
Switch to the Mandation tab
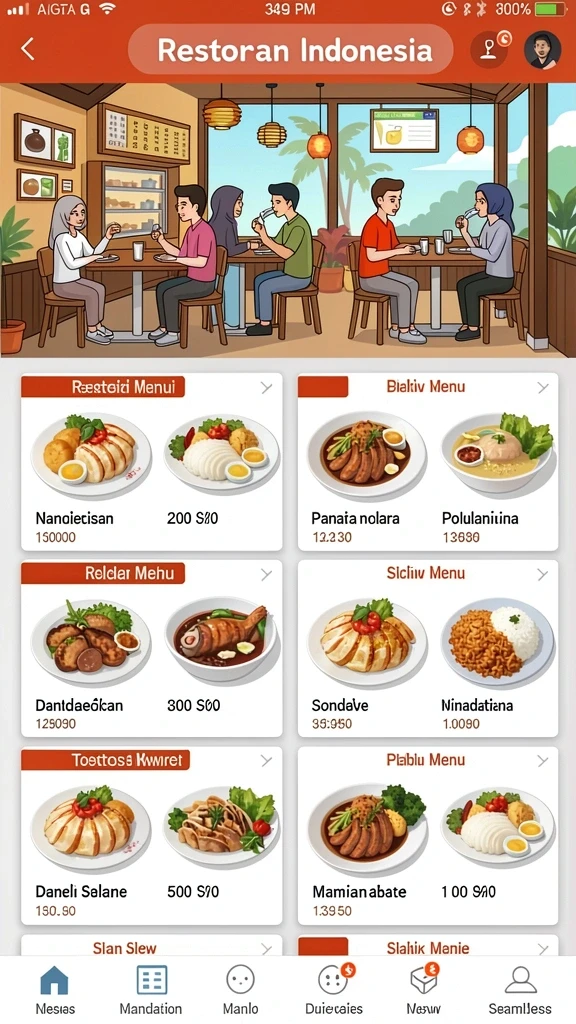click(x=151, y=990)
